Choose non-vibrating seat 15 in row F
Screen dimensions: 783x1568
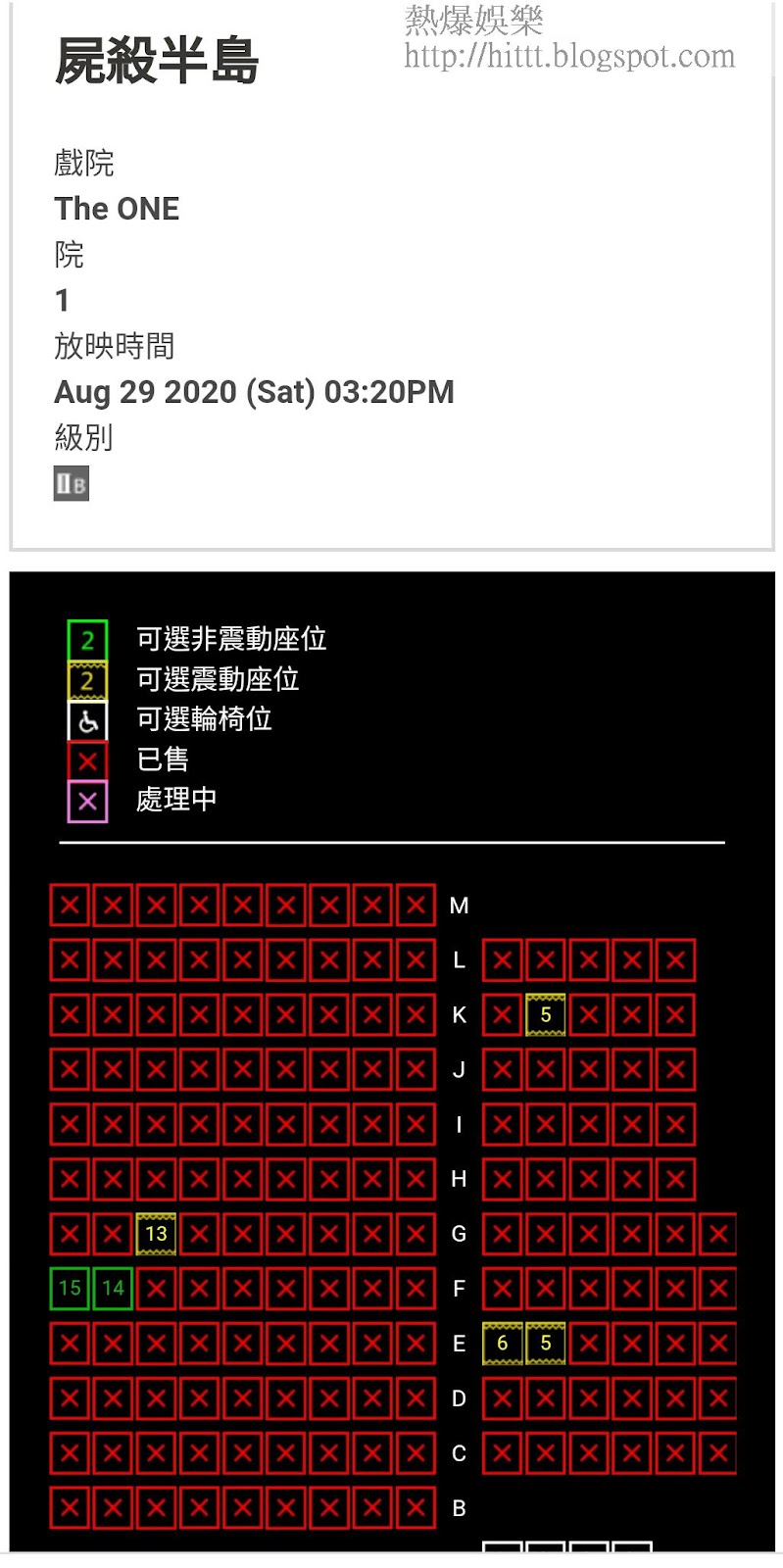point(70,1288)
